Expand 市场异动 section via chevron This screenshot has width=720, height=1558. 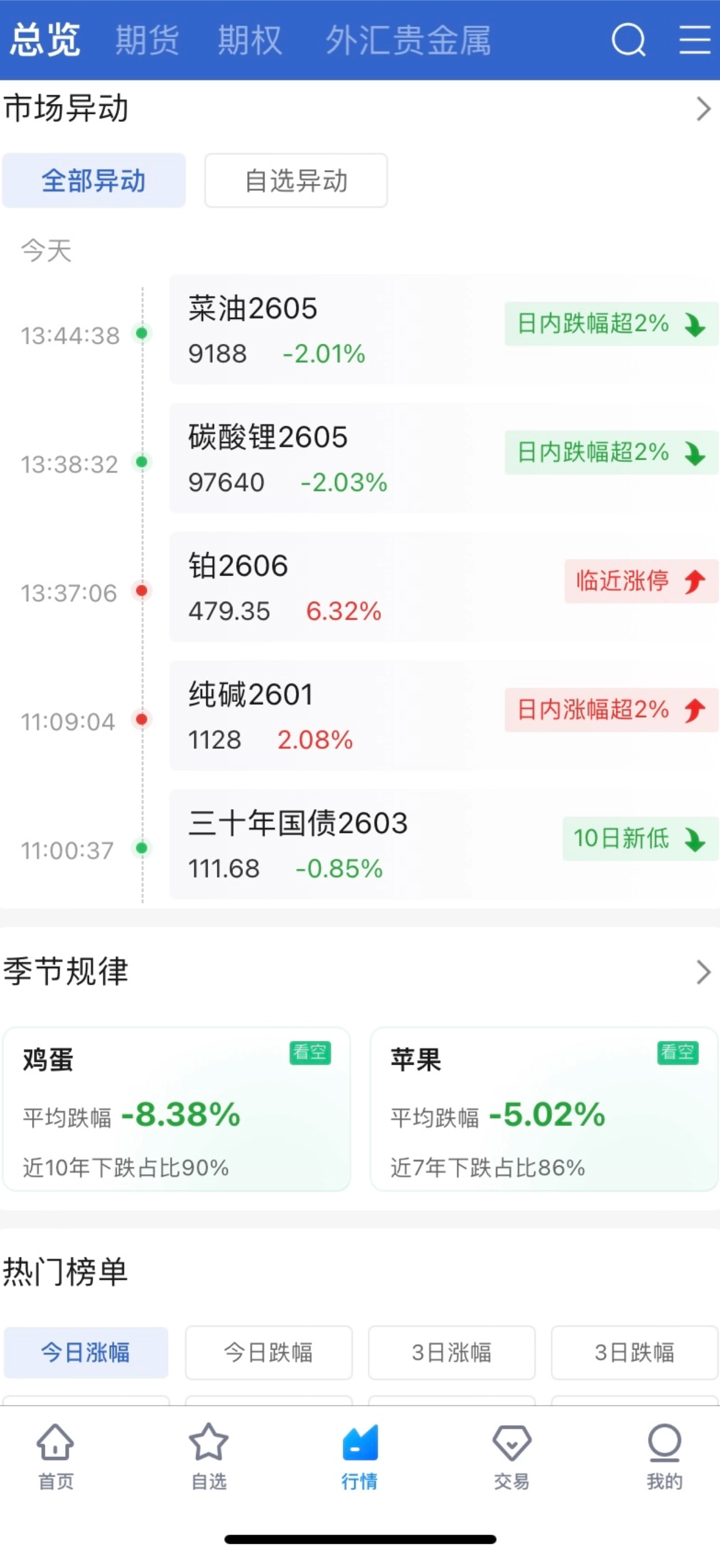(x=703, y=109)
